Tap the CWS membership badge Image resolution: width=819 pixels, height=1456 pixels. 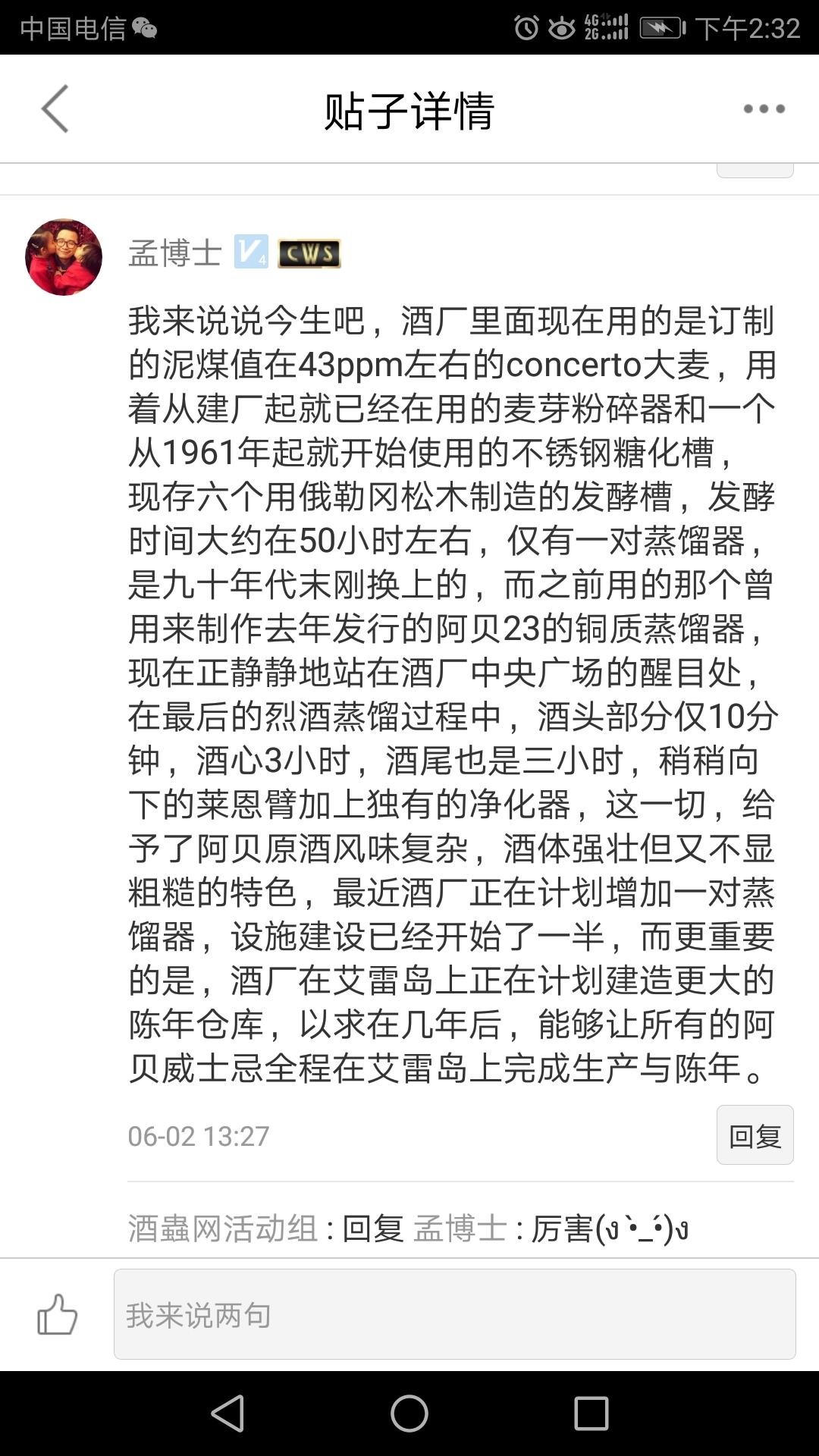point(308,255)
